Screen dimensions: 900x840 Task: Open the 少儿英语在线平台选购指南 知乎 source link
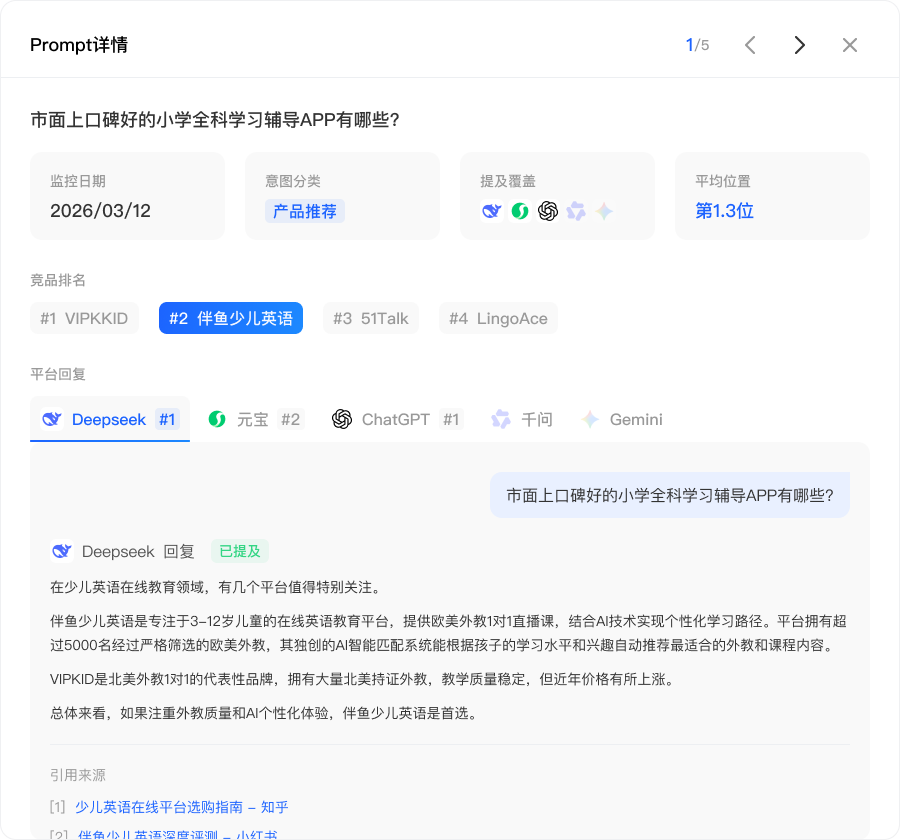click(x=181, y=806)
